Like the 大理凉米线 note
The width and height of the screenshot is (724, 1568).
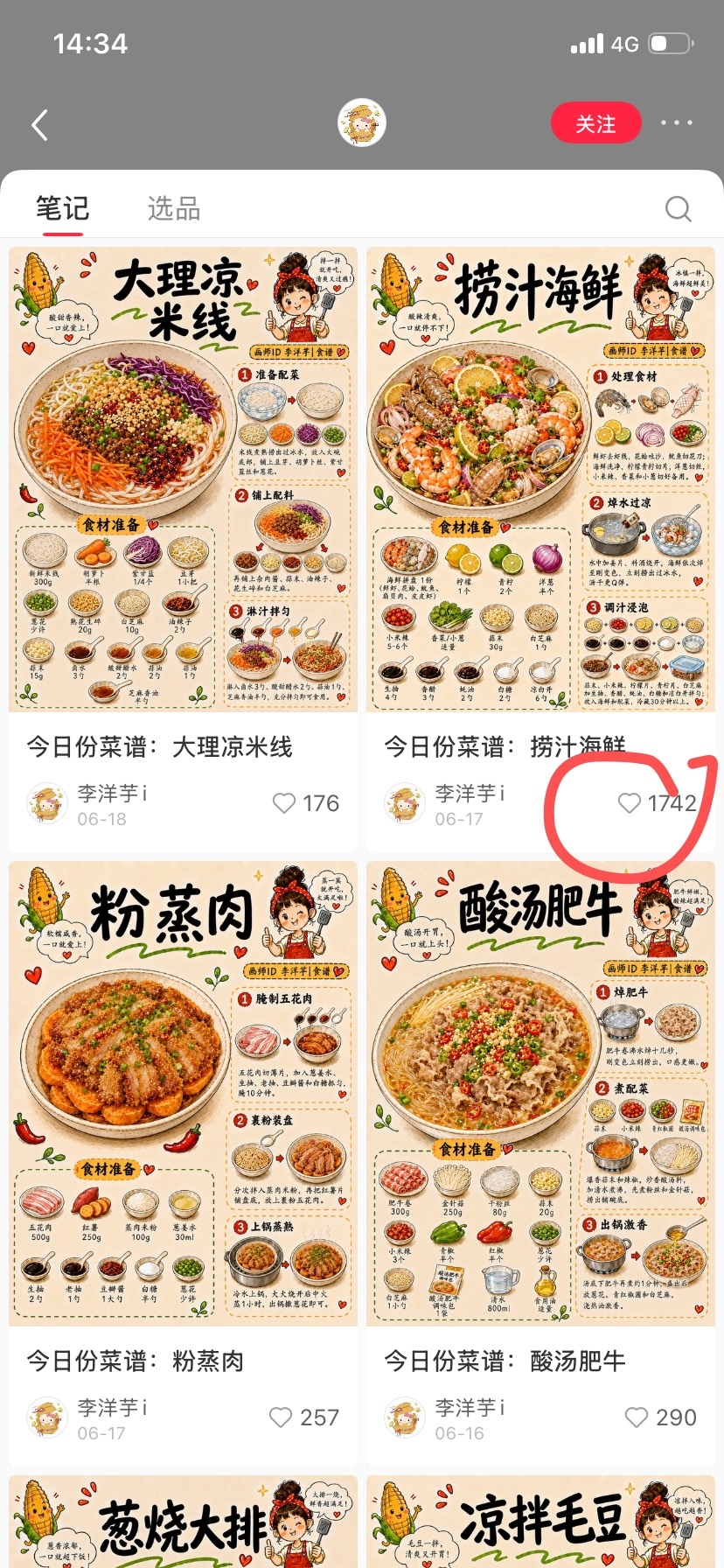pyautogui.click(x=284, y=803)
